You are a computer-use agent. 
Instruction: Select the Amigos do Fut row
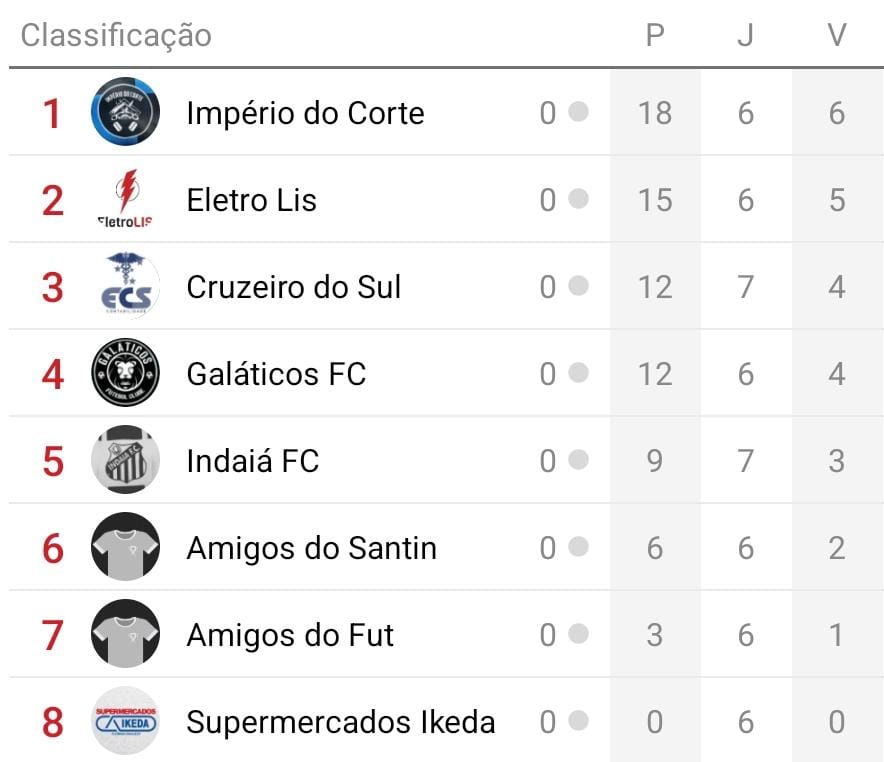[290, 635]
